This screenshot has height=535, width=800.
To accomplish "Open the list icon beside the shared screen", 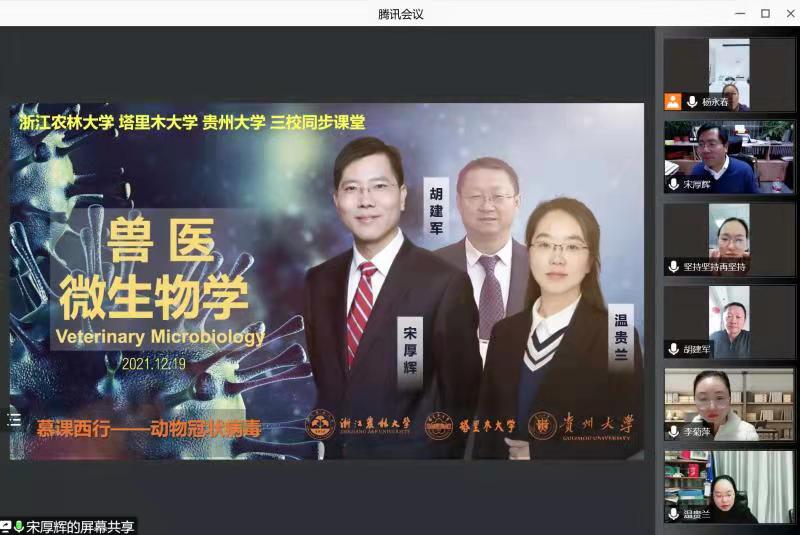I will (x=14, y=419).
